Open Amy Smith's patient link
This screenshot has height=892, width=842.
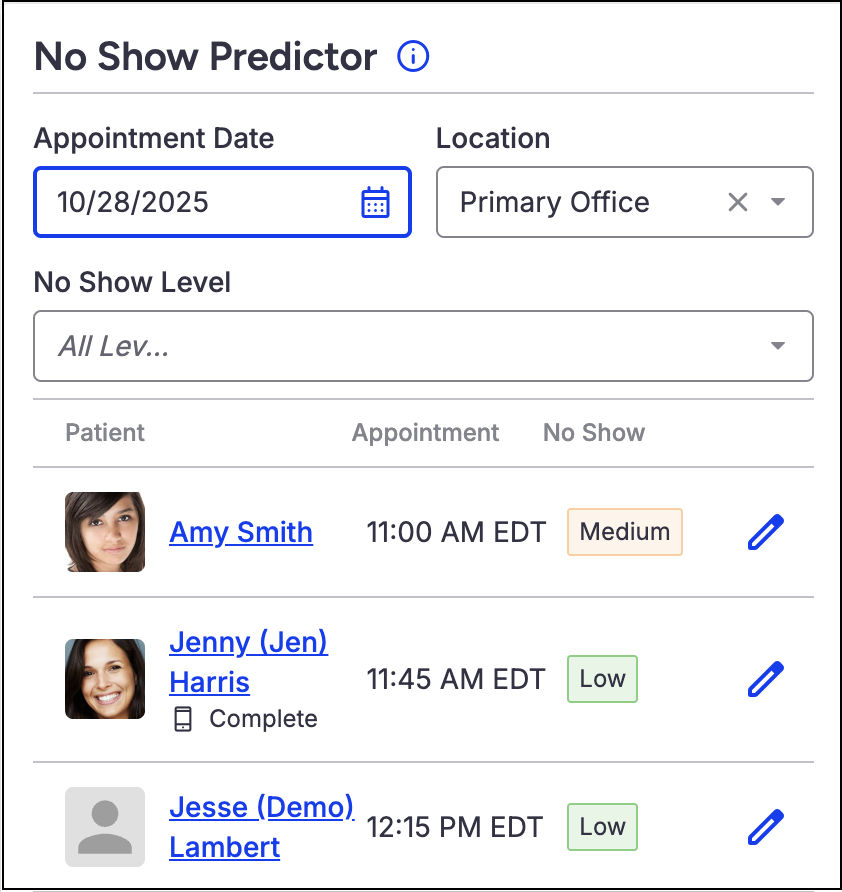click(x=241, y=532)
